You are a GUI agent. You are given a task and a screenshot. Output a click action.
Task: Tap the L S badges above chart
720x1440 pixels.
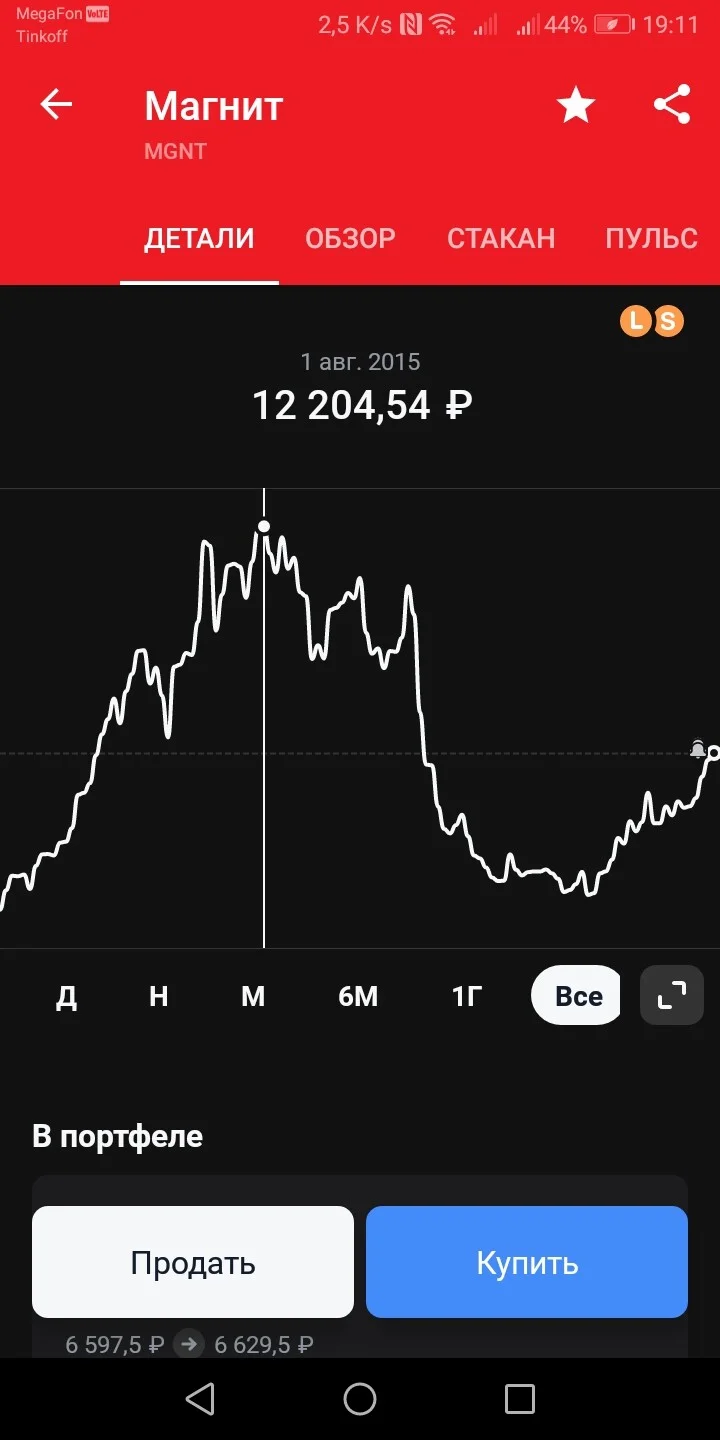651,321
